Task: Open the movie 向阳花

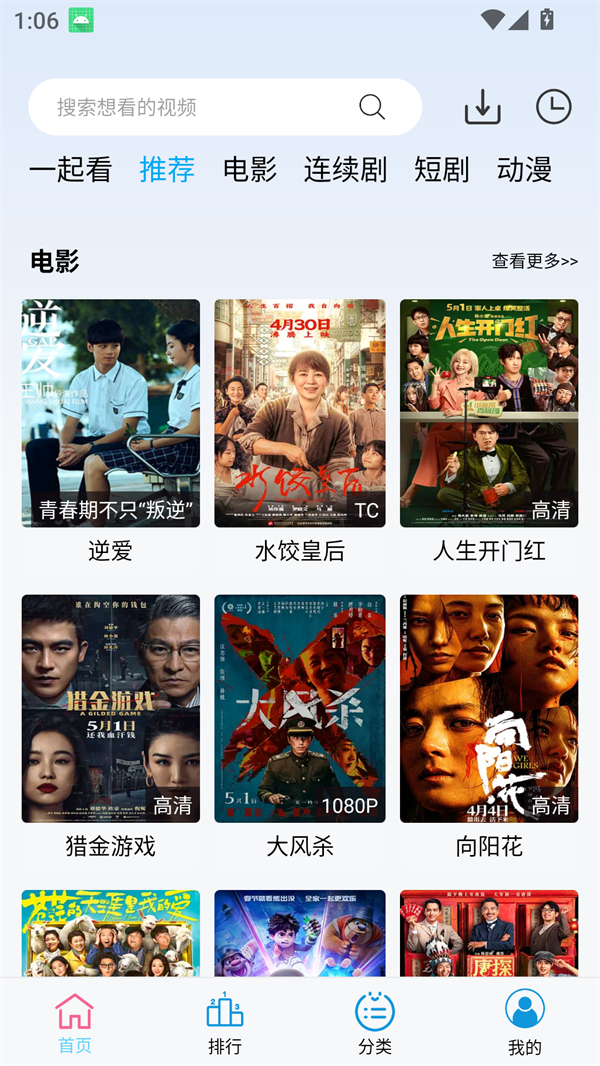Action: 489,708
